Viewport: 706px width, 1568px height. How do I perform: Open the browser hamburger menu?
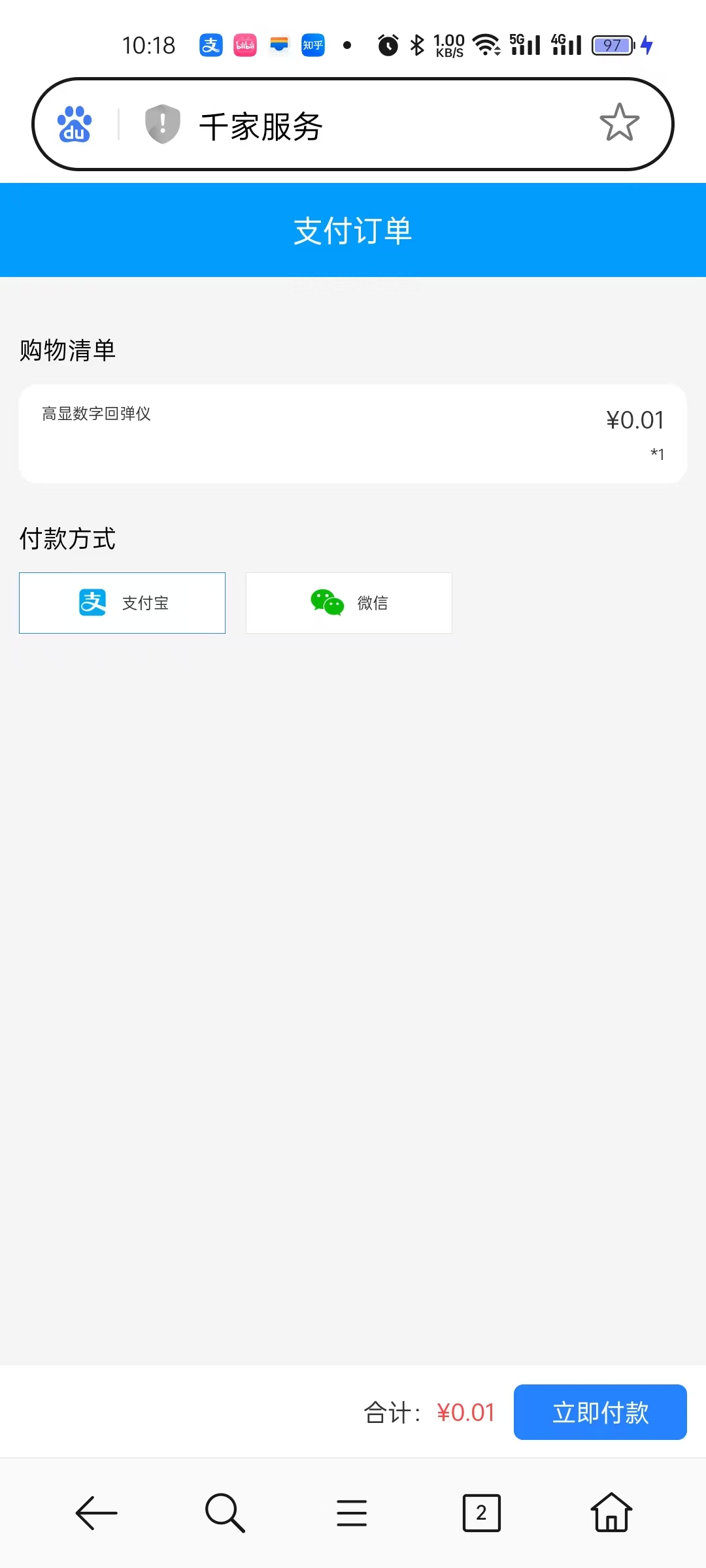(x=352, y=1512)
